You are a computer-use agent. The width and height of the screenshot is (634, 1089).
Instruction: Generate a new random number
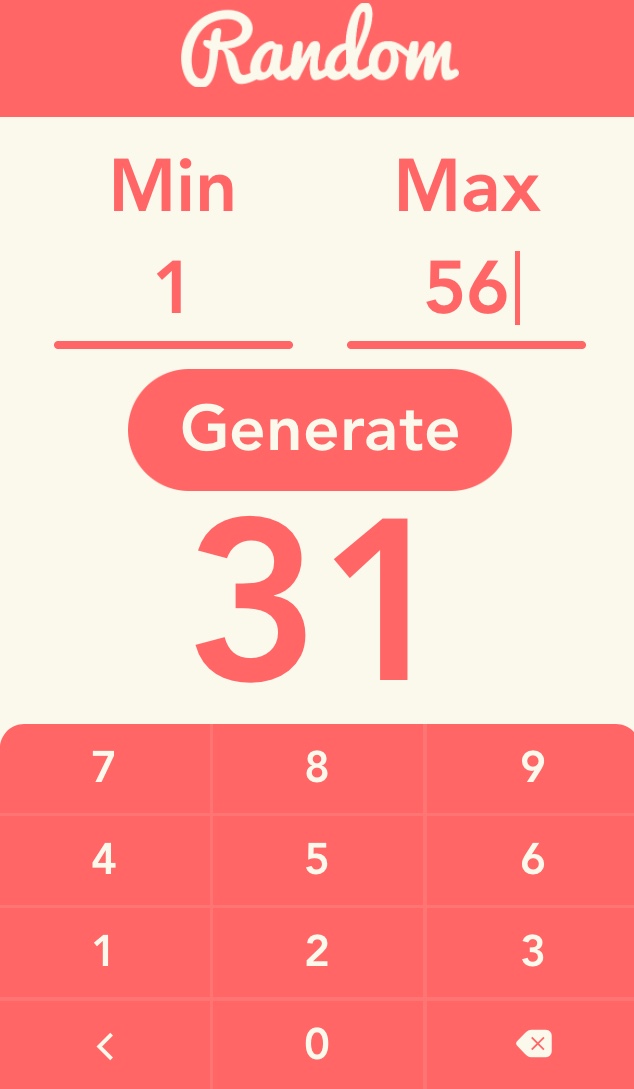point(320,430)
